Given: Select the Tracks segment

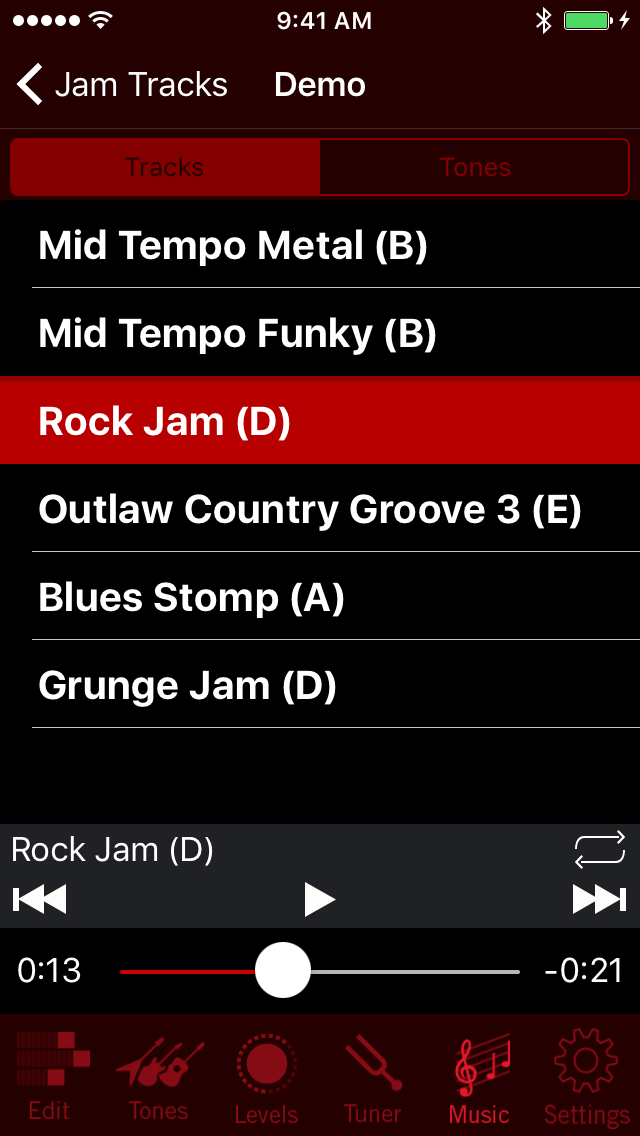Looking at the screenshot, I should point(165,167).
